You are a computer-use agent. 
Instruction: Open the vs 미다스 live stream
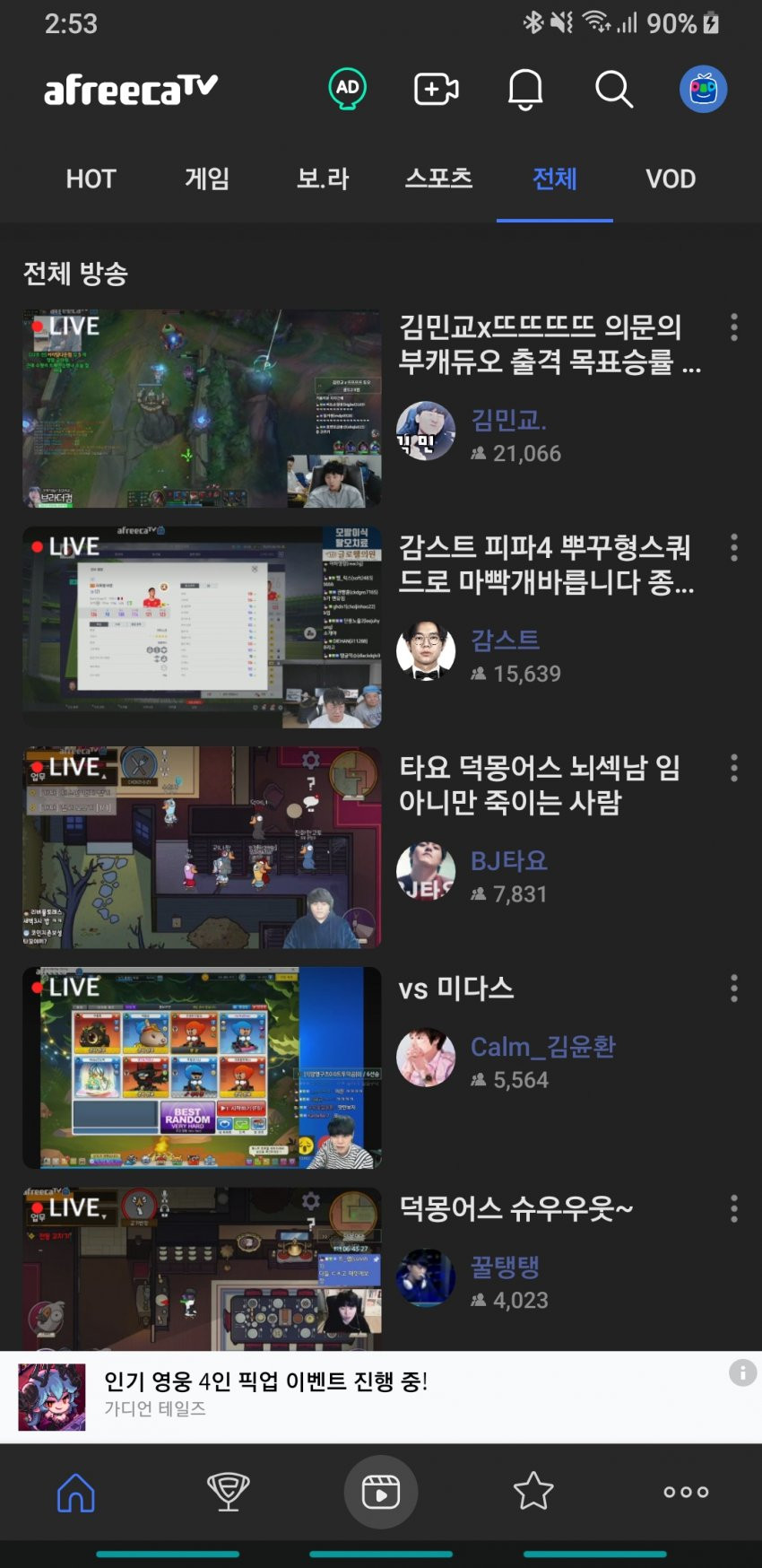click(202, 1067)
